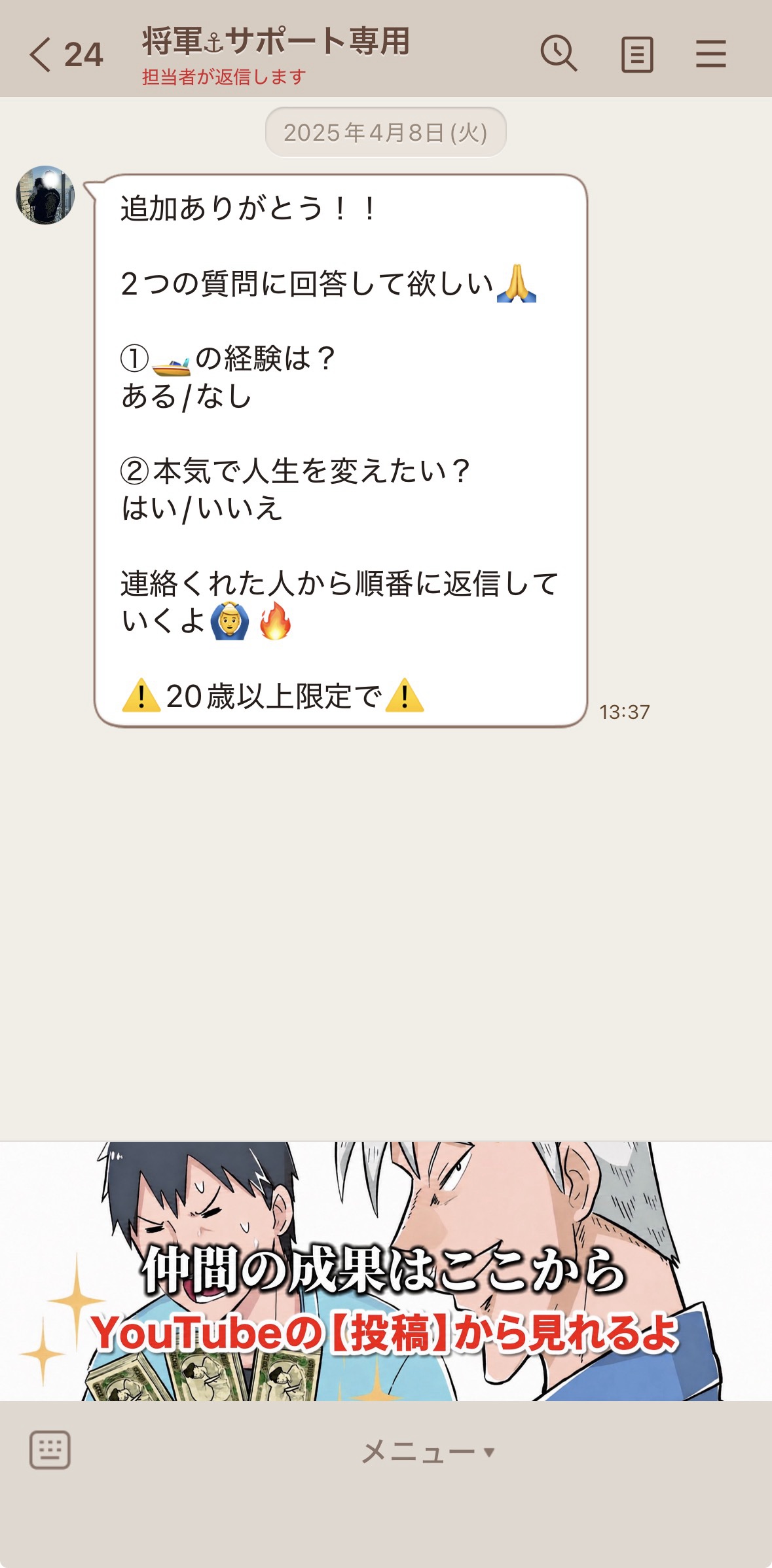
Task: Open the hamburger menu
Action: pos(710,54)
